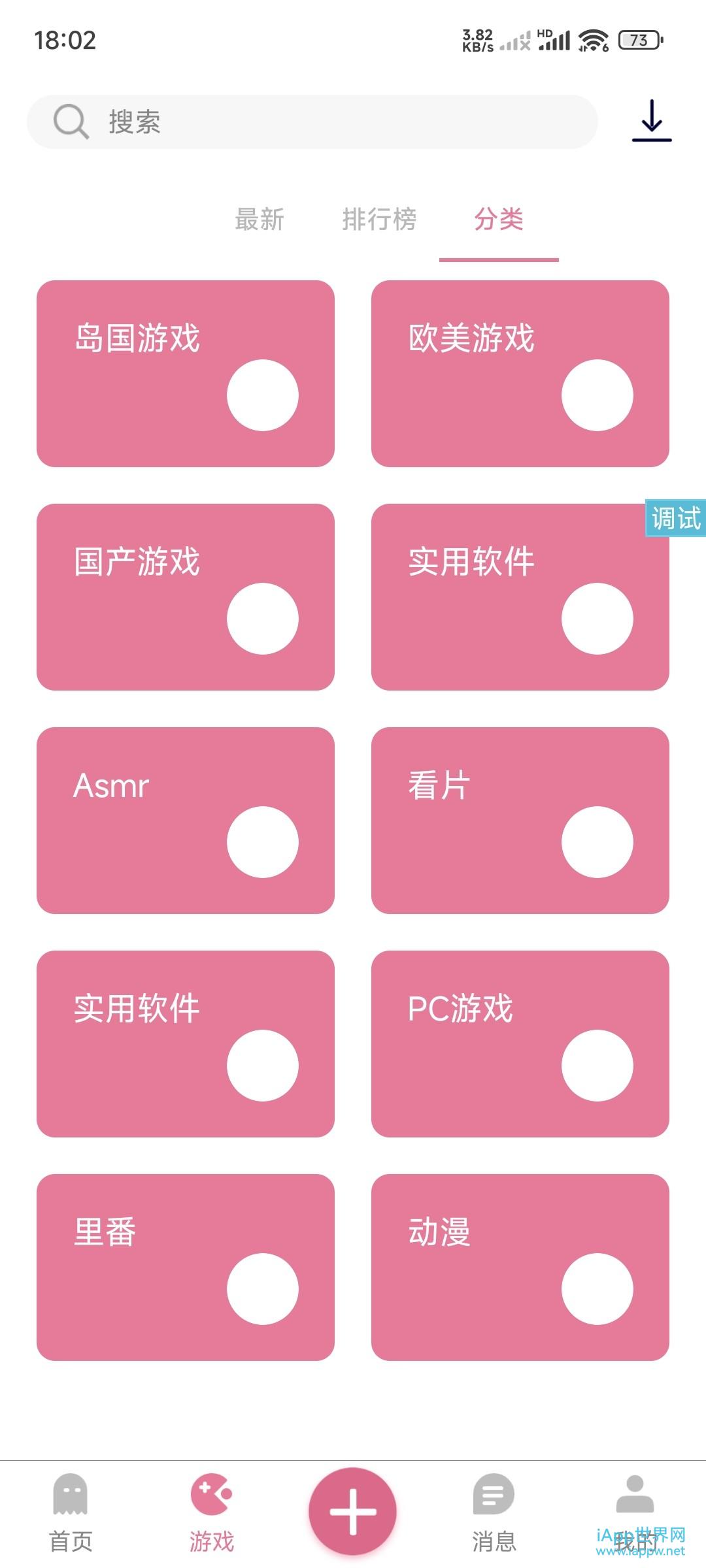Tap the 调试 debug button
This screenshot has width=706, height=1568.
[x=675, y=518]
